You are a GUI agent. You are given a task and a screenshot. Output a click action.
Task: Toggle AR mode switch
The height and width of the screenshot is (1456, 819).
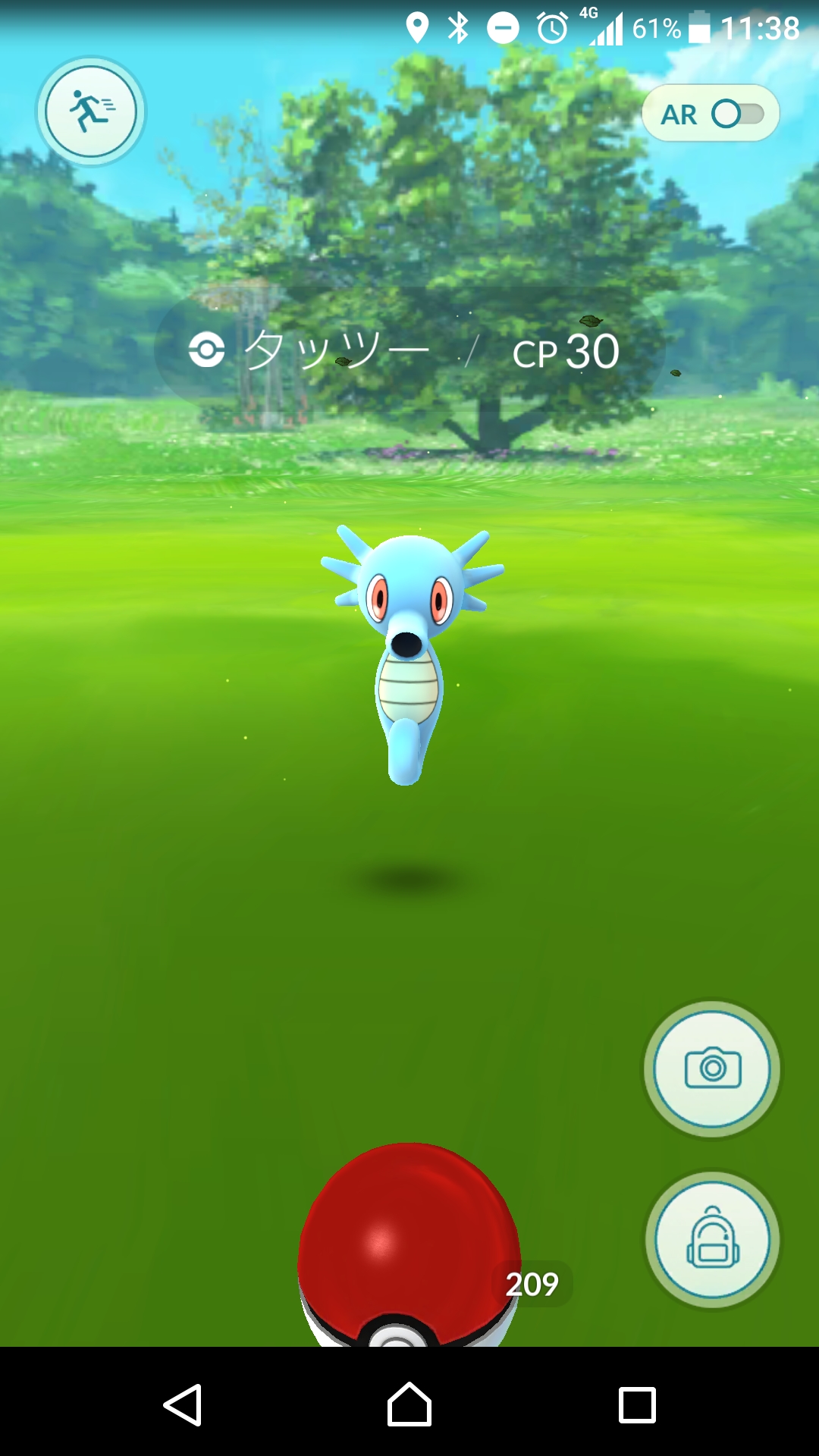pos(736,115)
